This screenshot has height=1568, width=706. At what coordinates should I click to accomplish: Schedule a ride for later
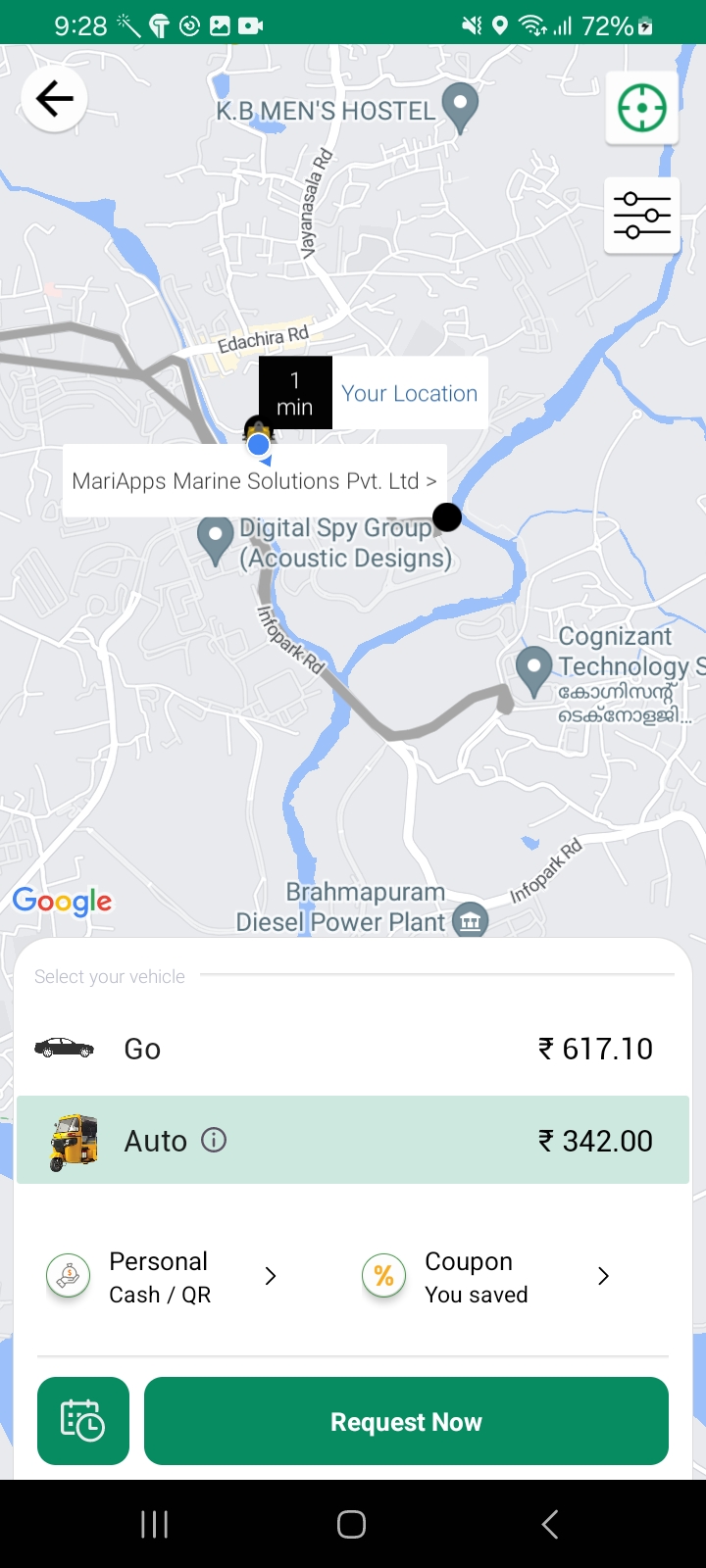83,1421
